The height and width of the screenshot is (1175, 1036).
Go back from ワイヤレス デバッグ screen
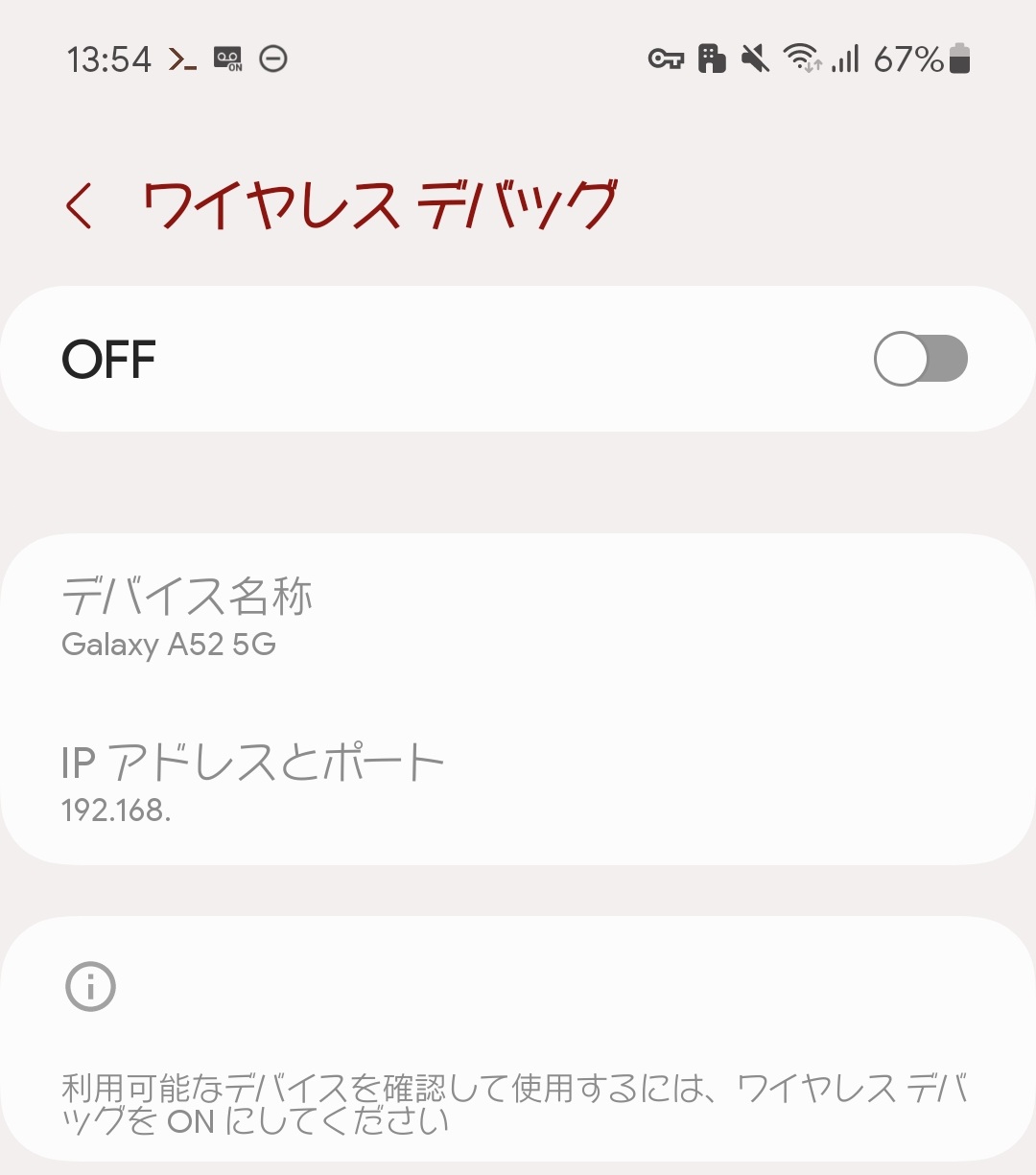tap(80, 205)
